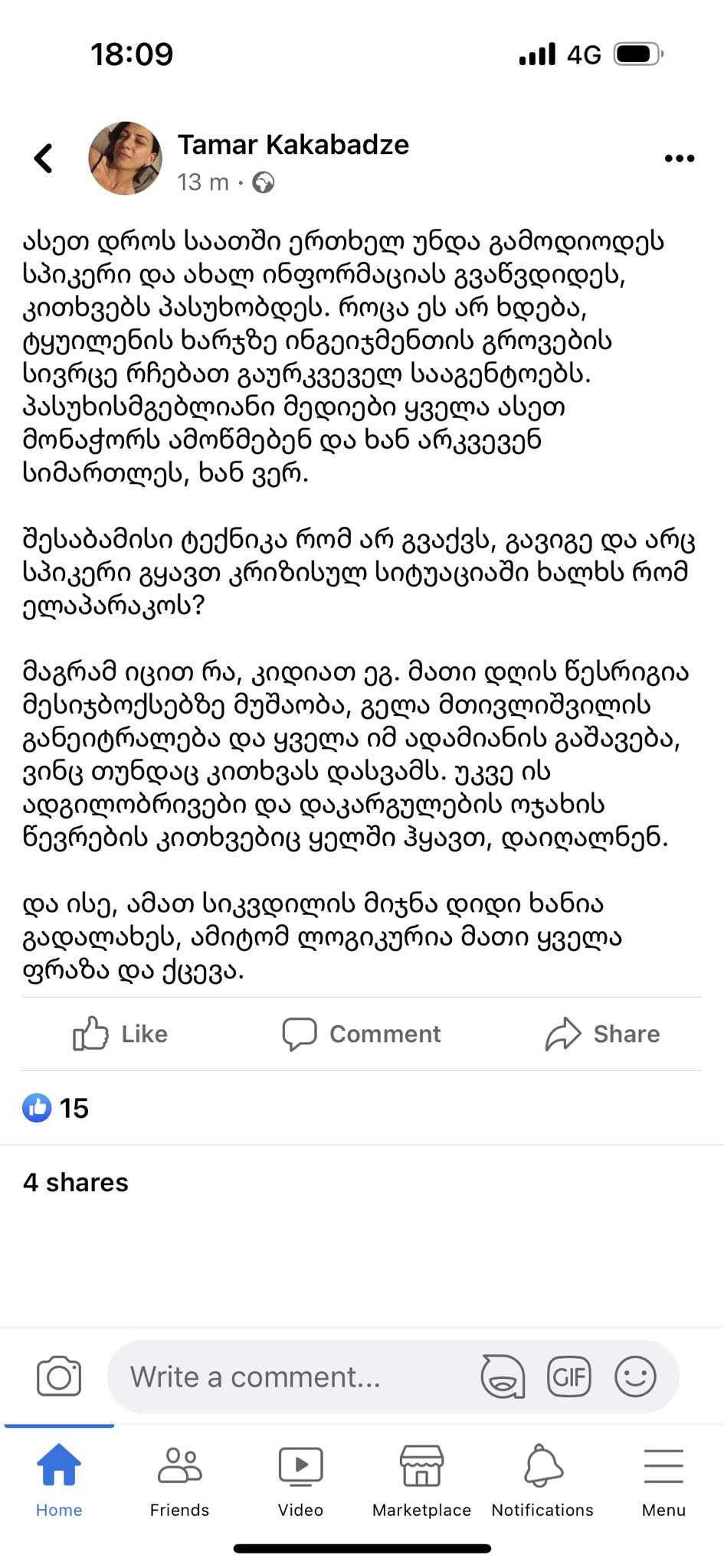
Task: Open the Notifications tab
Action: (x=542, y=1479)
